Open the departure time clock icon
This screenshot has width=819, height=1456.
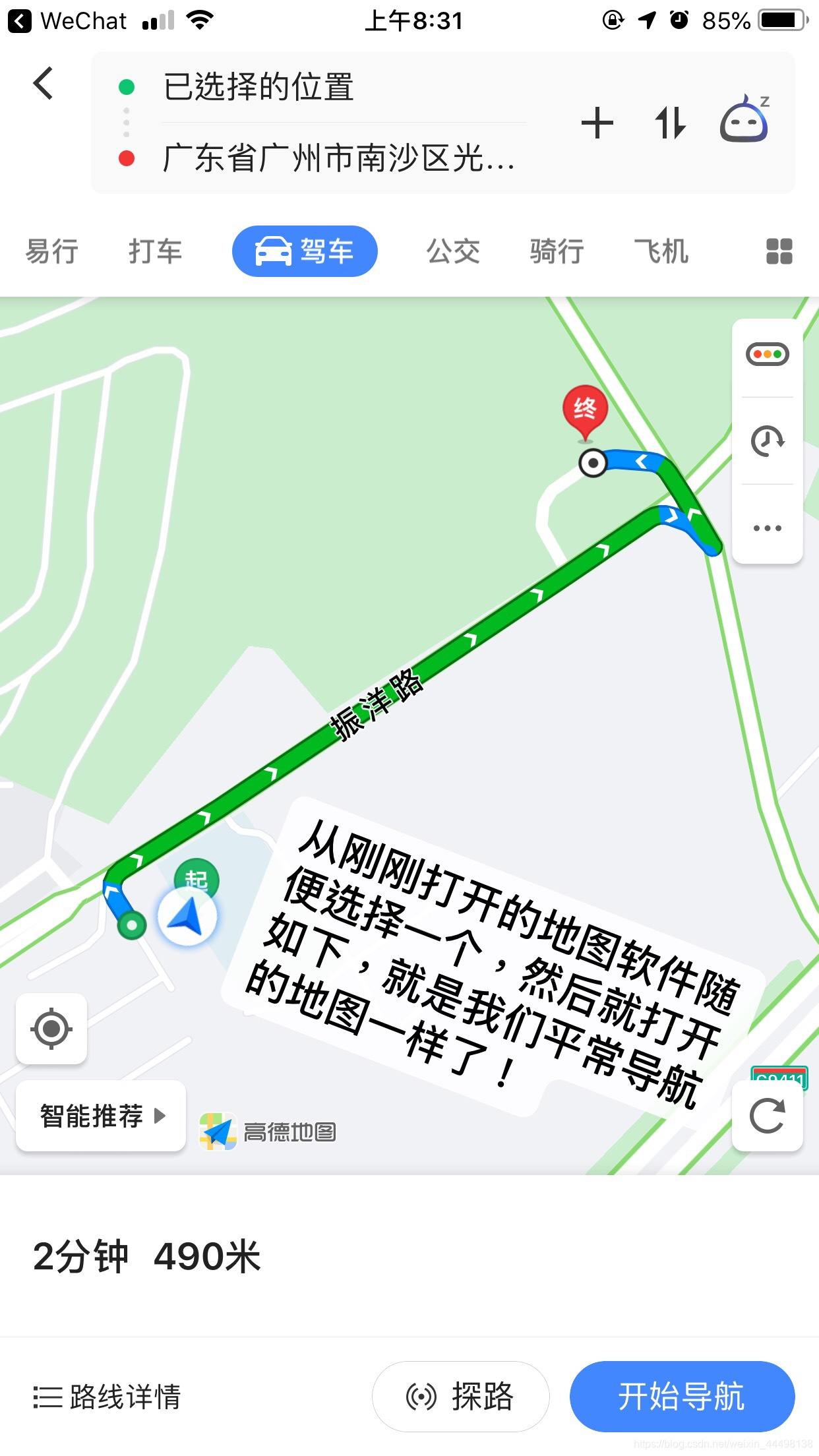[768, 441]
